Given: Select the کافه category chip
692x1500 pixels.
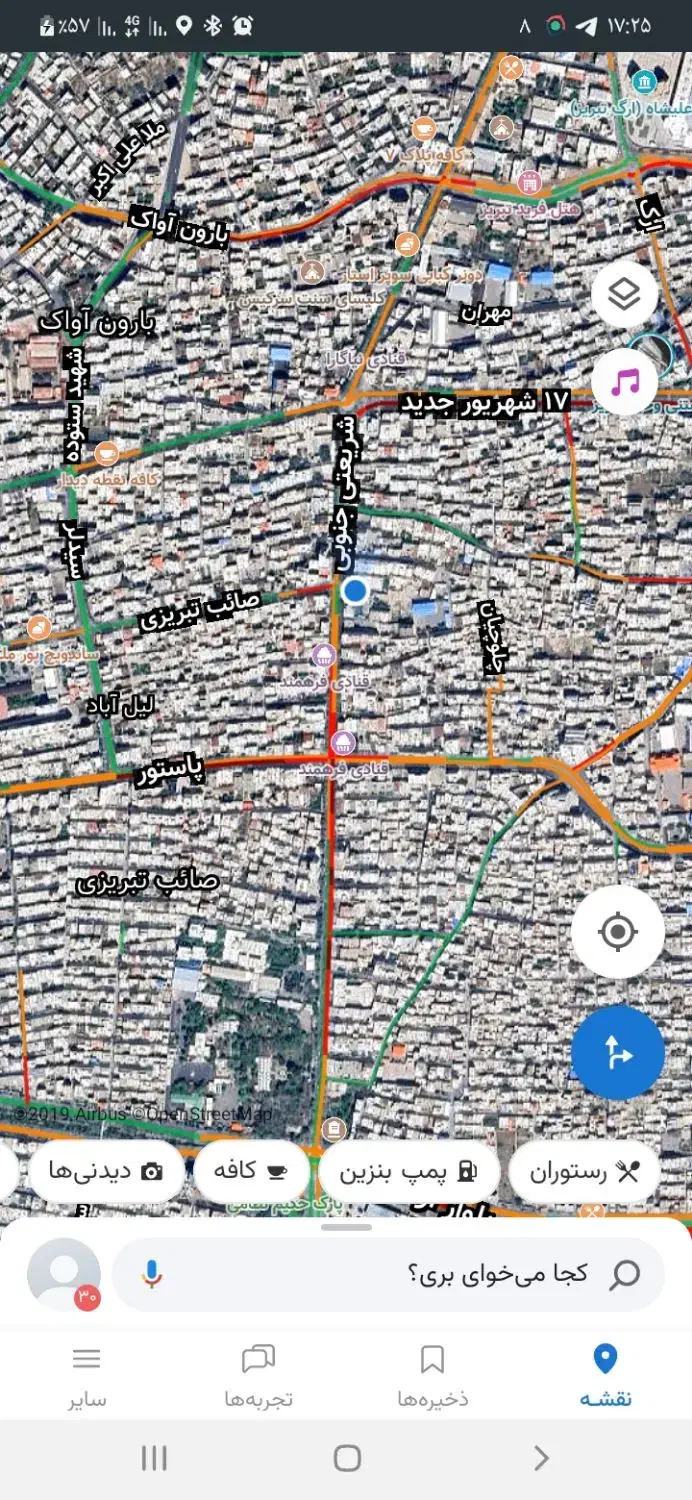Looking at the screenshot, I should click(x=250, y=1172).
